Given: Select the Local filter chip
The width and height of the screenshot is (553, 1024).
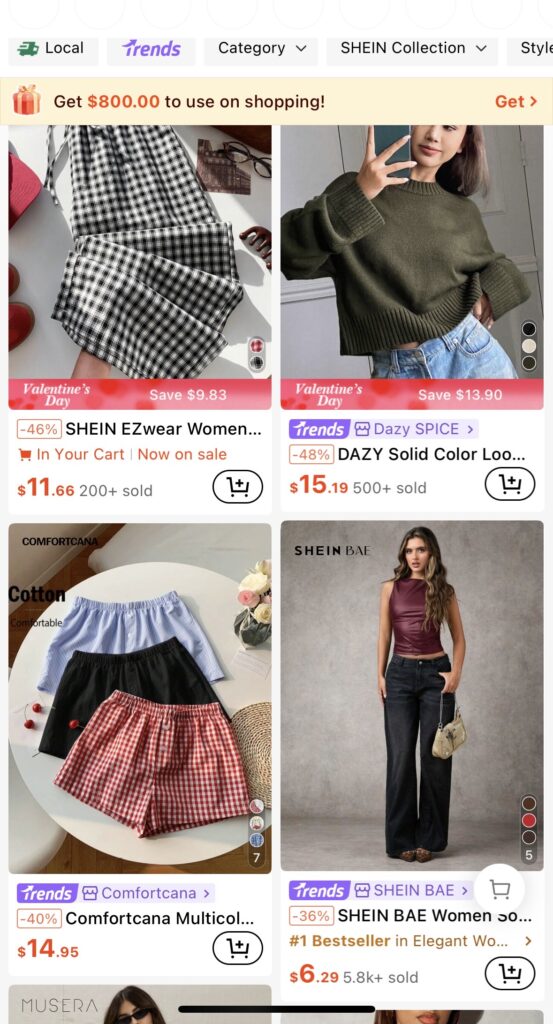Looking at the screenshot, I should tap(53, 49).
